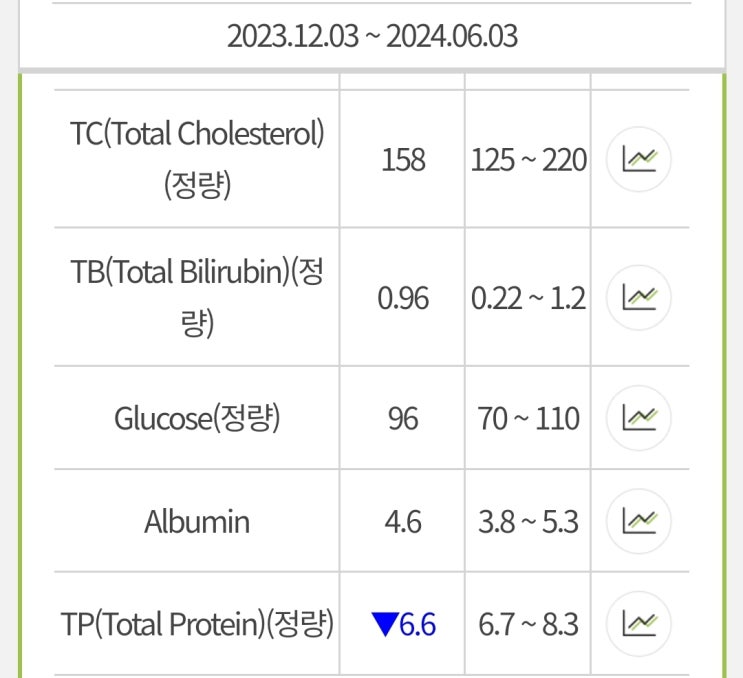View the Total Bilirubin trend graph
743x678 pixels.
coord(639,297)
